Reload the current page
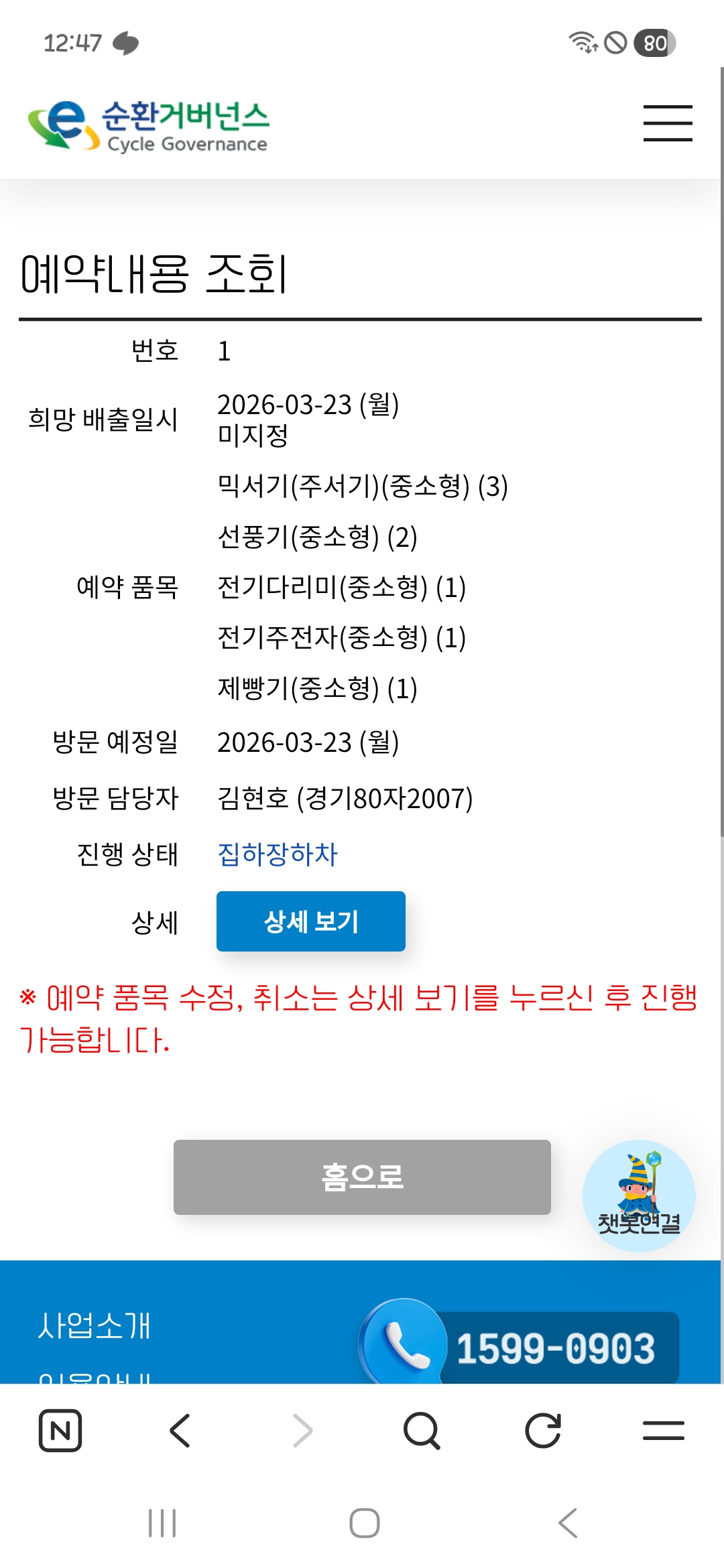 [x=542, y=1431]
